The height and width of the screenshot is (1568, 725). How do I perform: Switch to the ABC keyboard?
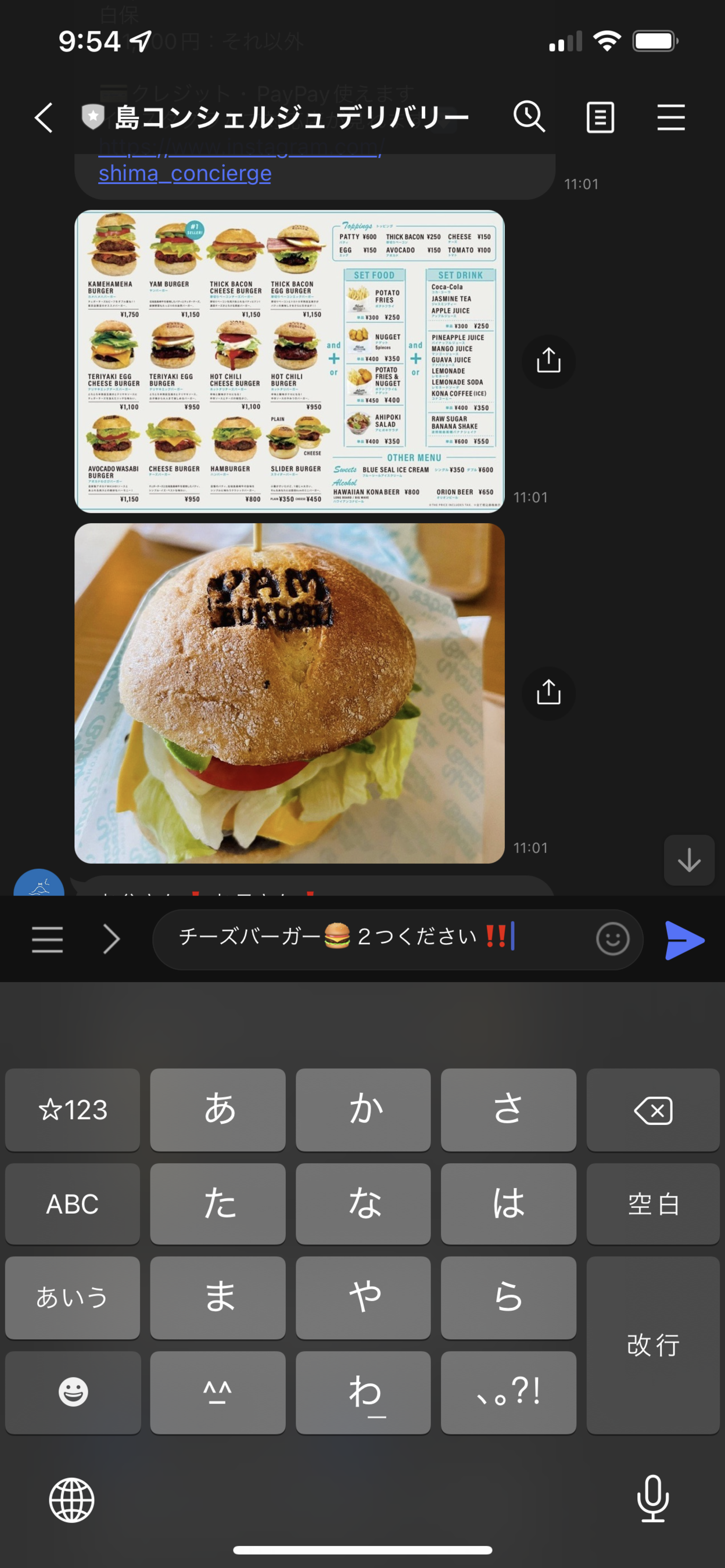[x=73, y=1204]
